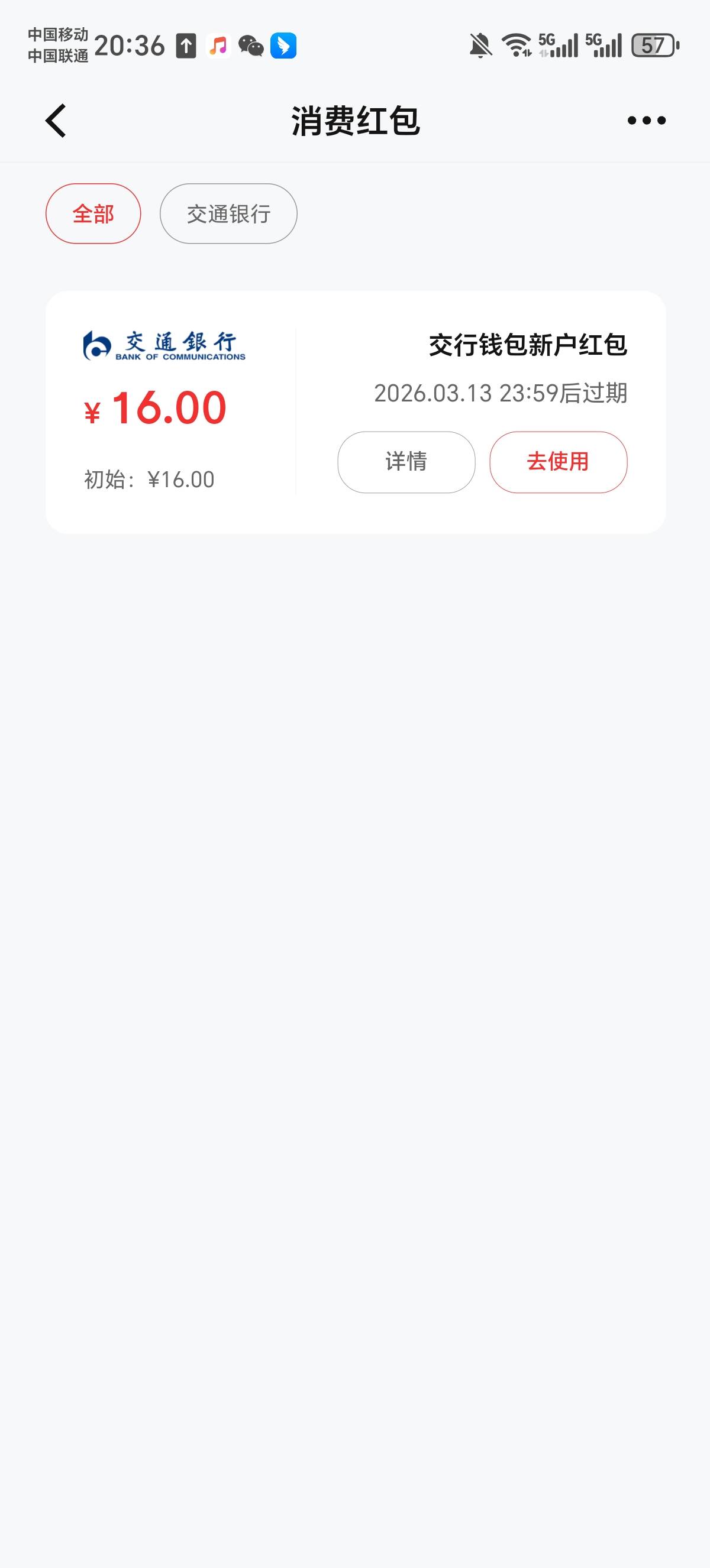Select the 全部 filter chip
This screenshot has height=1568, width=710.
click(x=93, y=213)
